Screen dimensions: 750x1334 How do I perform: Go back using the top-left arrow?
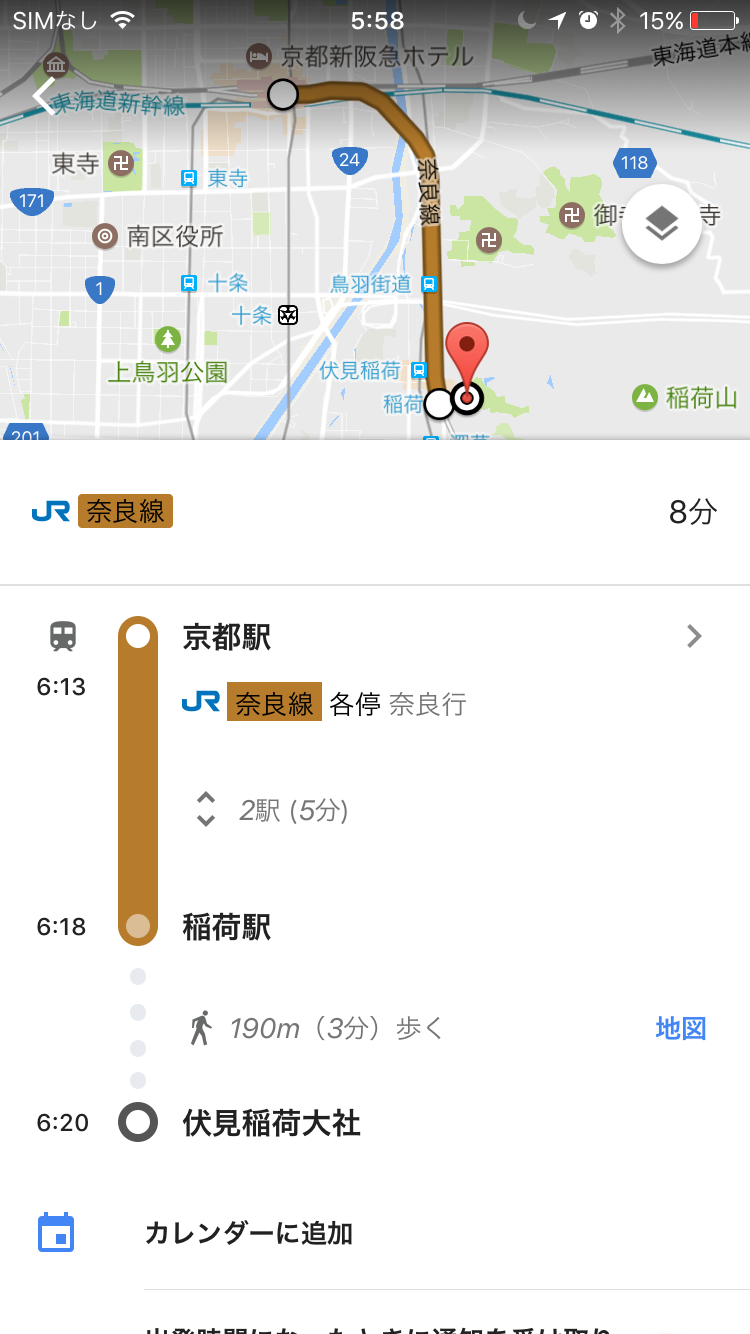point(44,96)
